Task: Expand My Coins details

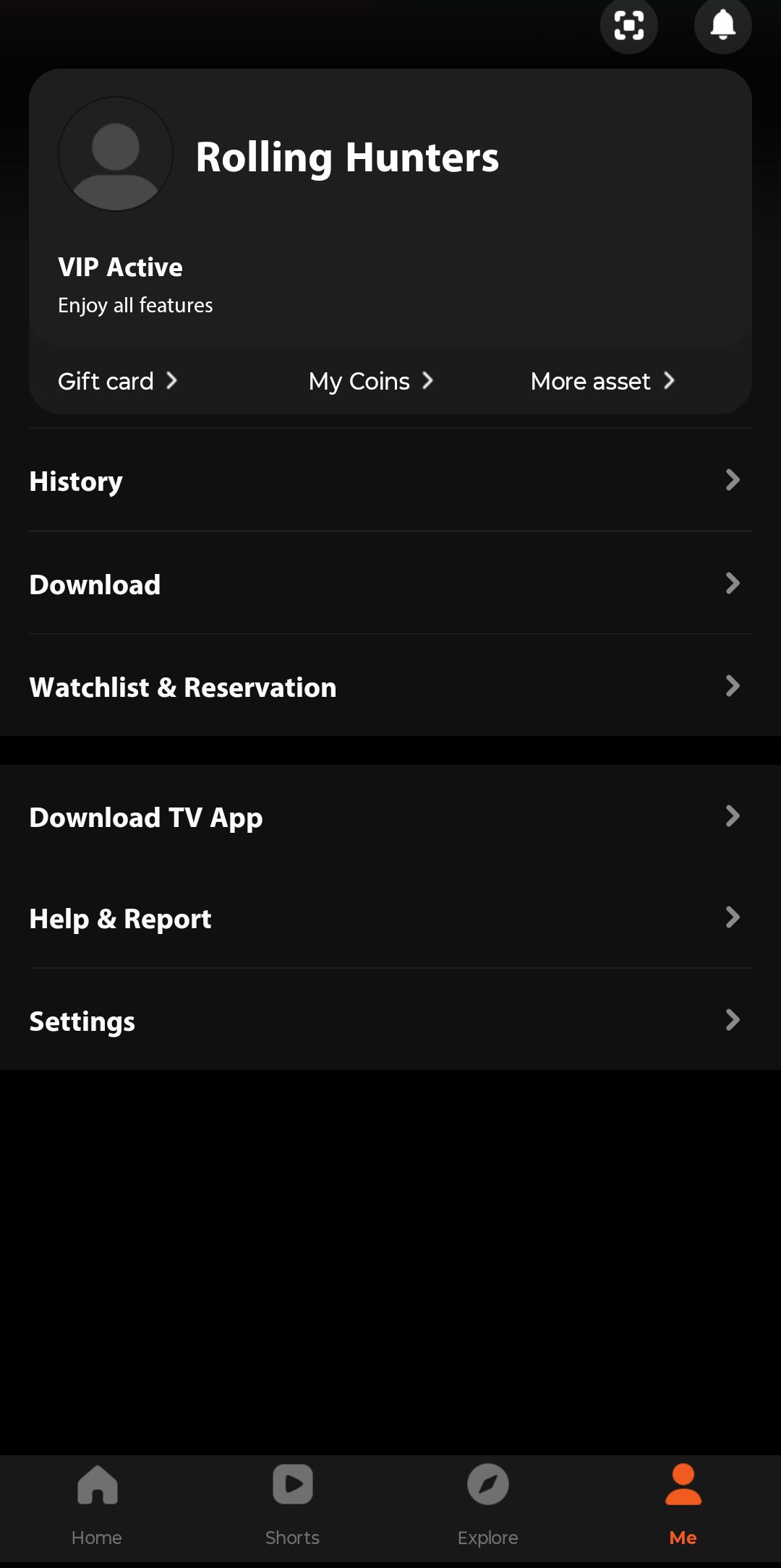Action: coord(370,381)
